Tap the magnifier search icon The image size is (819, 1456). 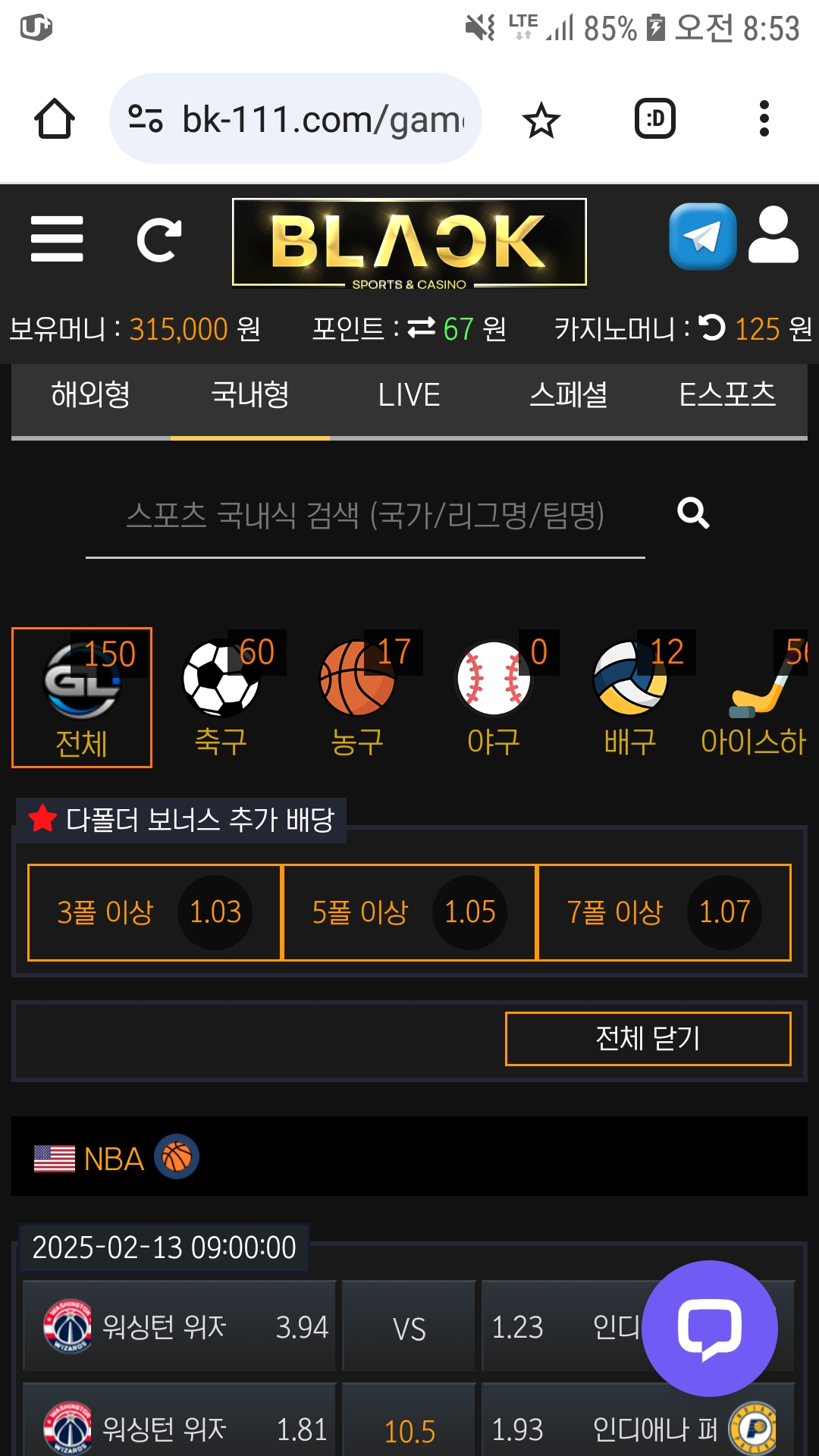pos(693,513)
